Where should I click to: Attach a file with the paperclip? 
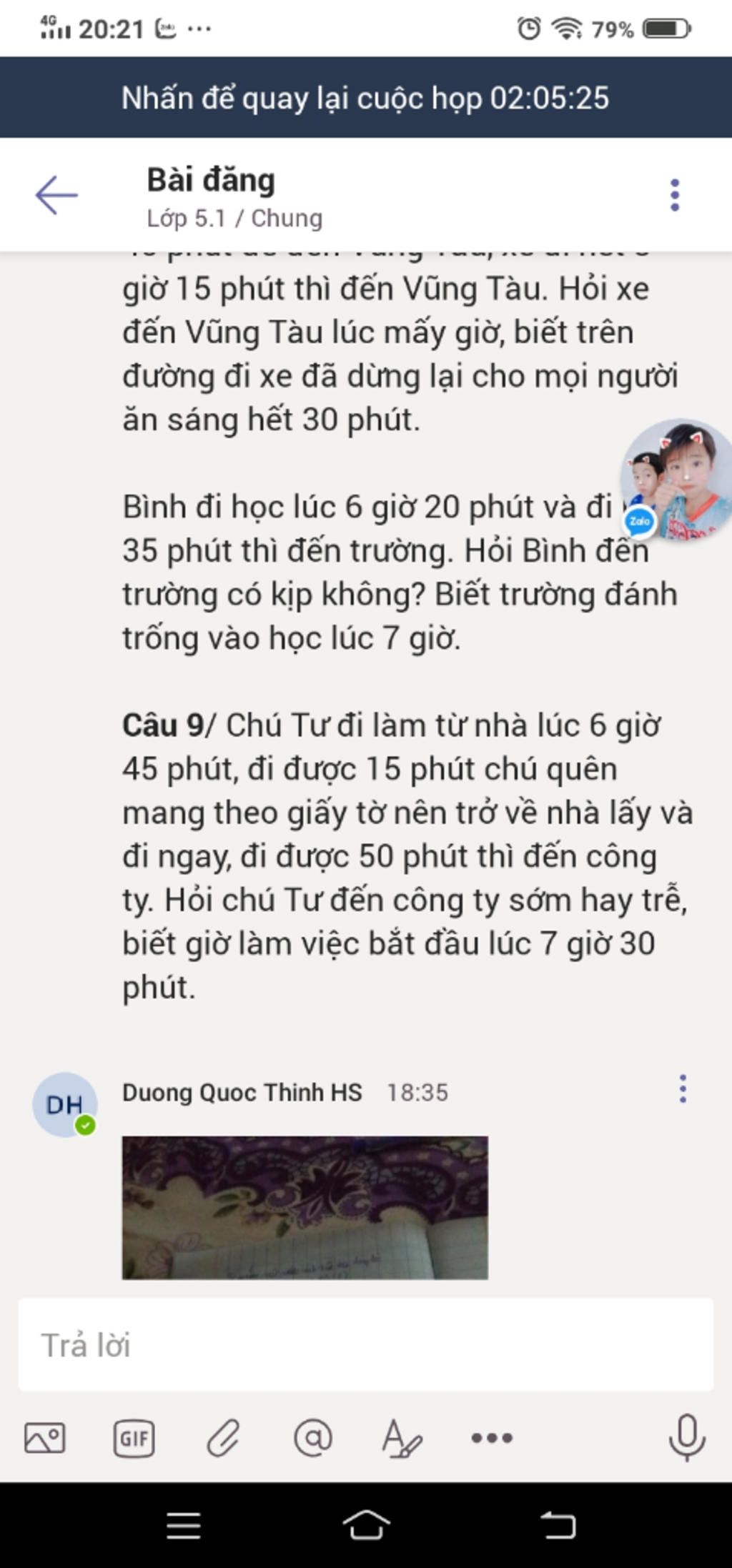[x=223, y=1437]
